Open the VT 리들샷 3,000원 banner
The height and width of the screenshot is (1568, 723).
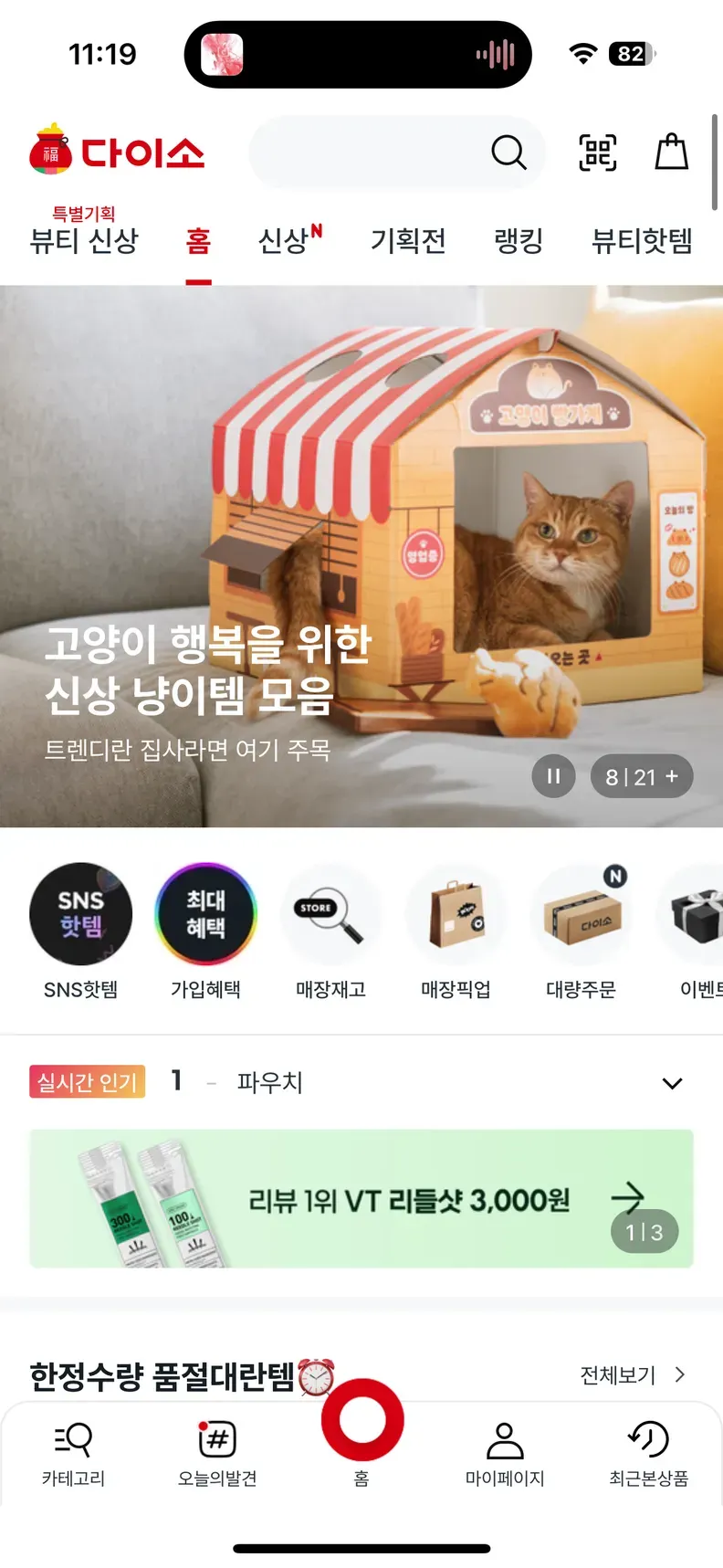[361, 1198]
